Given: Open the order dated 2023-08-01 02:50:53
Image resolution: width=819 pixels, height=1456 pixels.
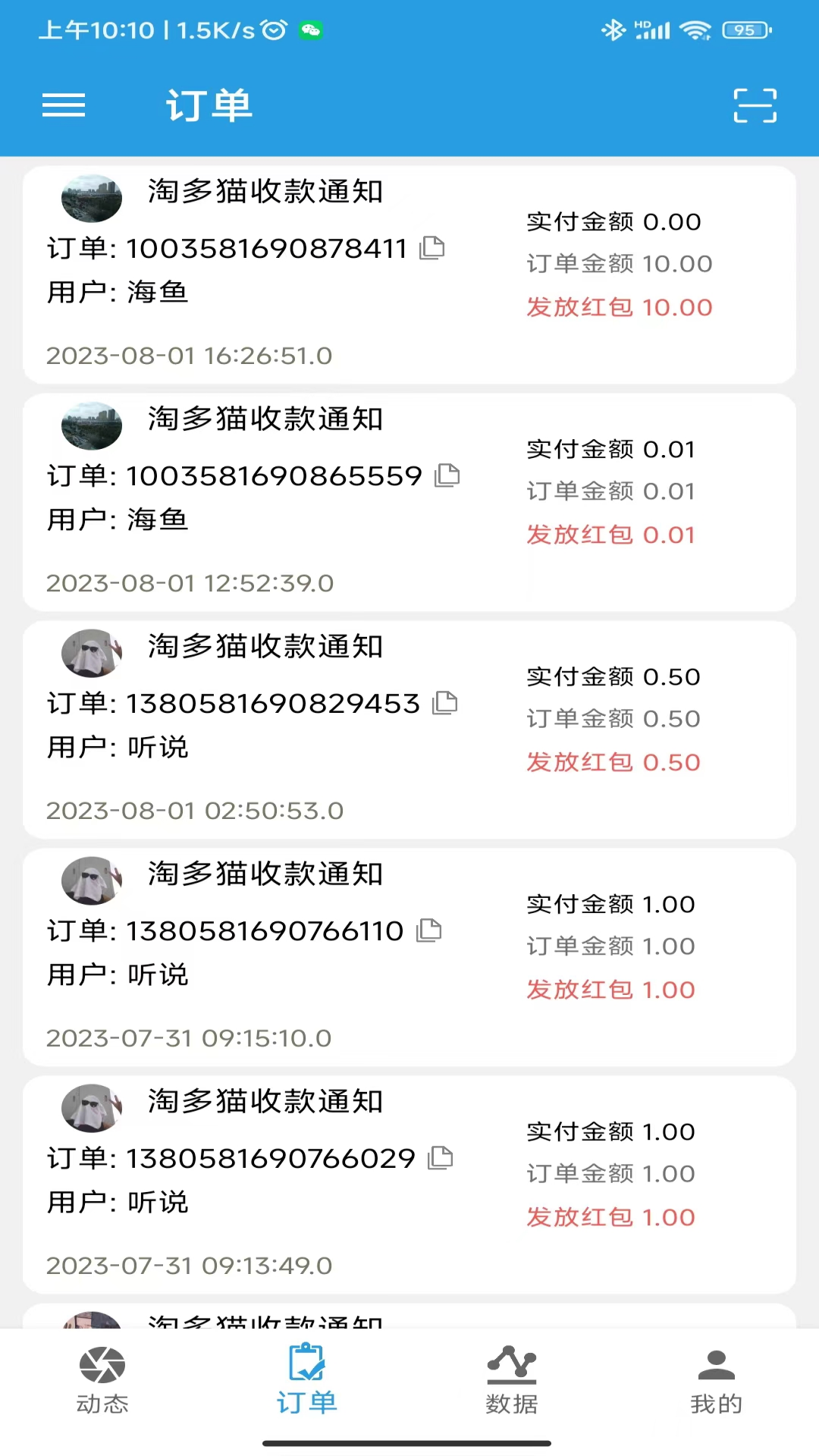Looking at the screenshot, I should 409,730.
